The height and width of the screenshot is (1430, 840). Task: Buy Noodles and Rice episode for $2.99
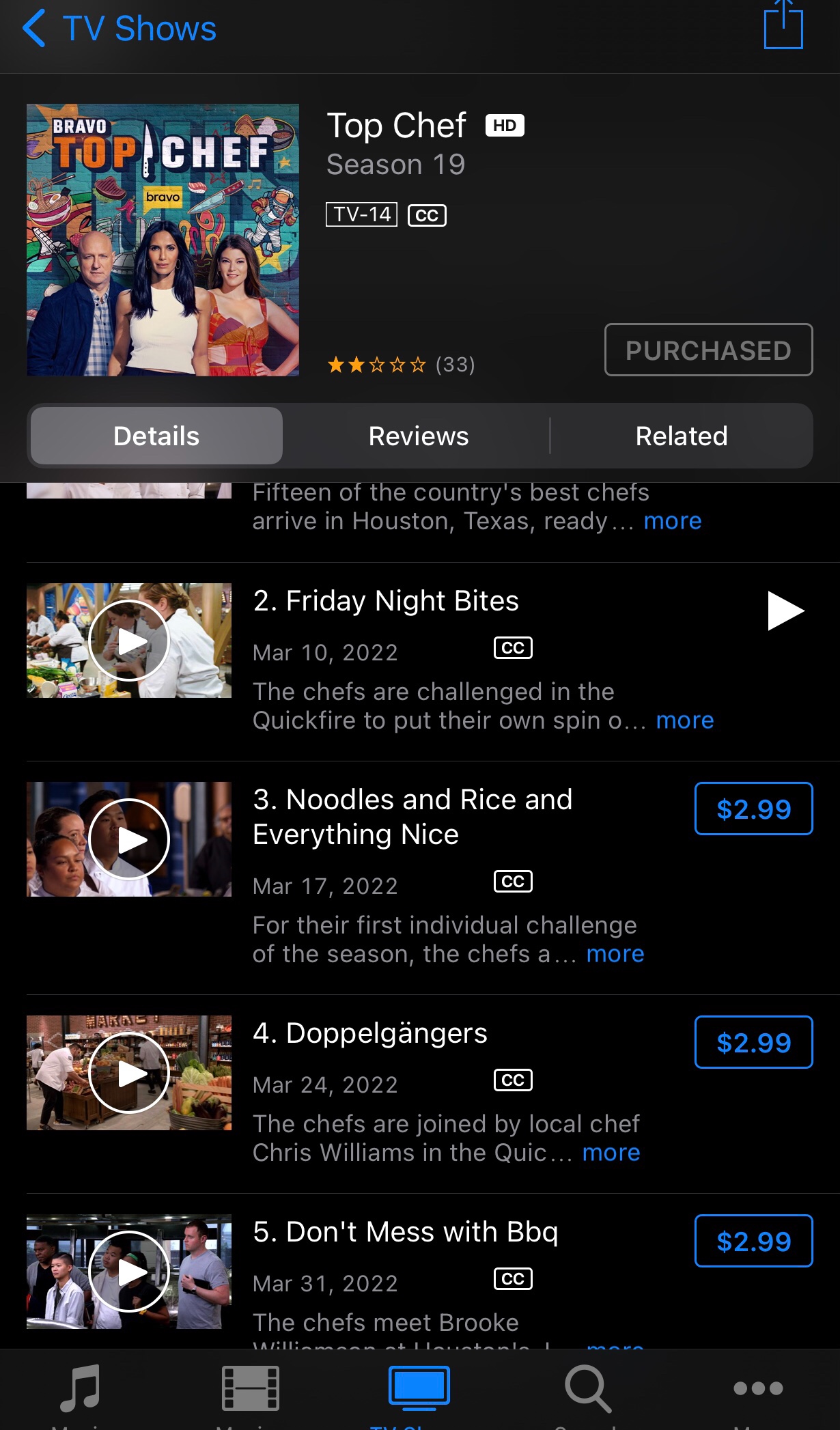tap(754, 809)
